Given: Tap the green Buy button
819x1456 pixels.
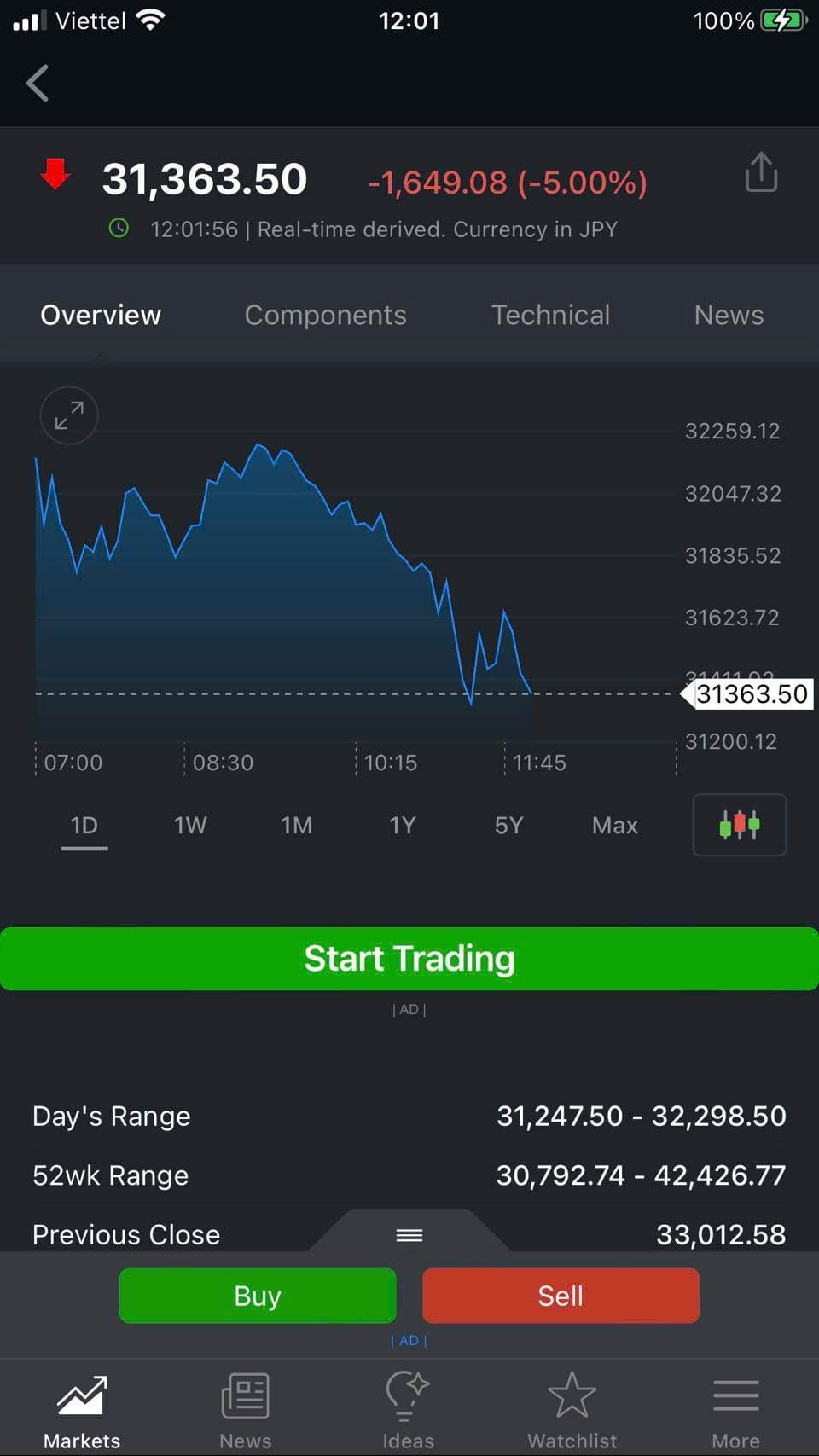Looking at the screenshot, I should click(258, 1296).
